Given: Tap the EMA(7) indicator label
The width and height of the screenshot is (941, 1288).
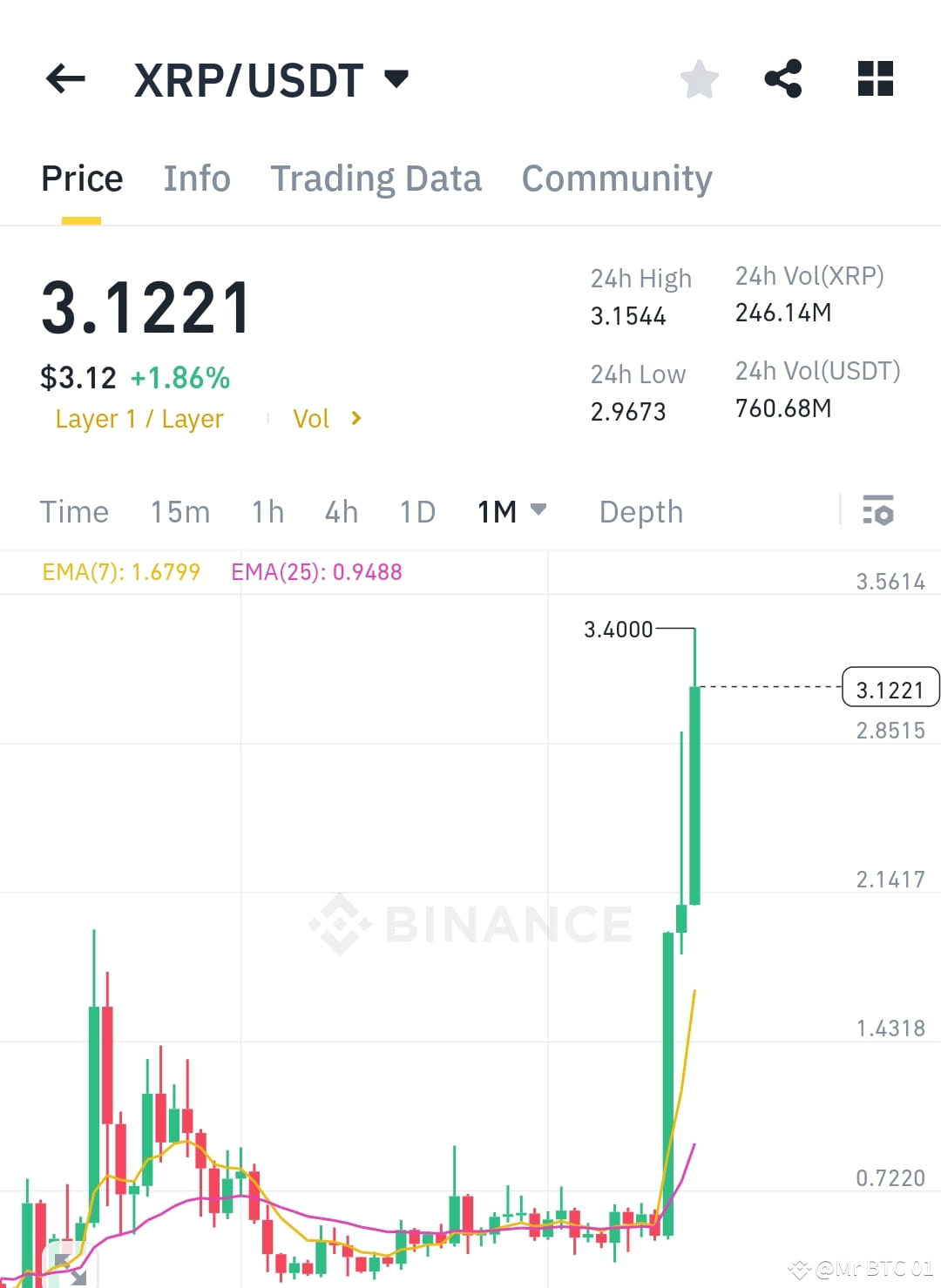Looking at the screenshot, I should tap(121, 572).
